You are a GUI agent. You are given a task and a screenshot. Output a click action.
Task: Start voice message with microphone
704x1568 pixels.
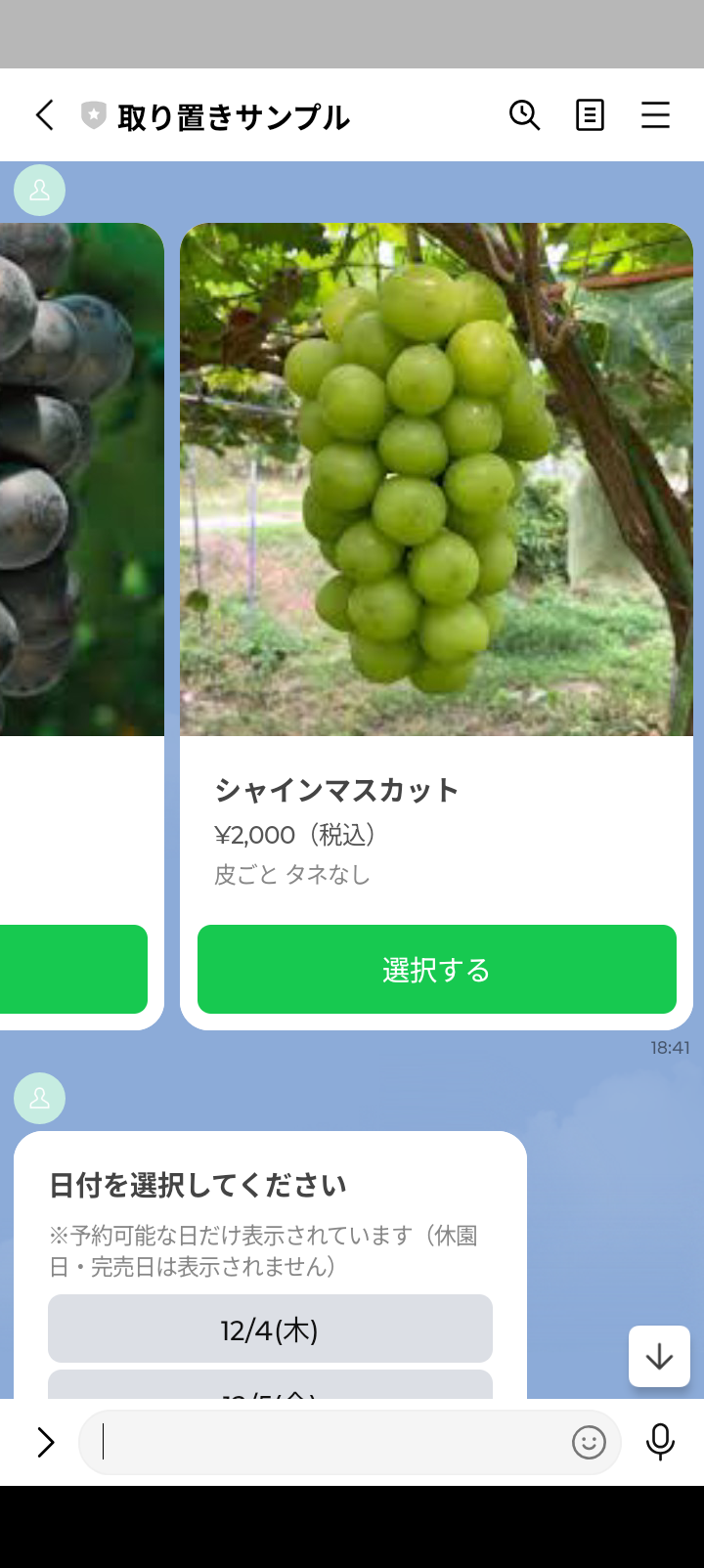coord(660,1442)
